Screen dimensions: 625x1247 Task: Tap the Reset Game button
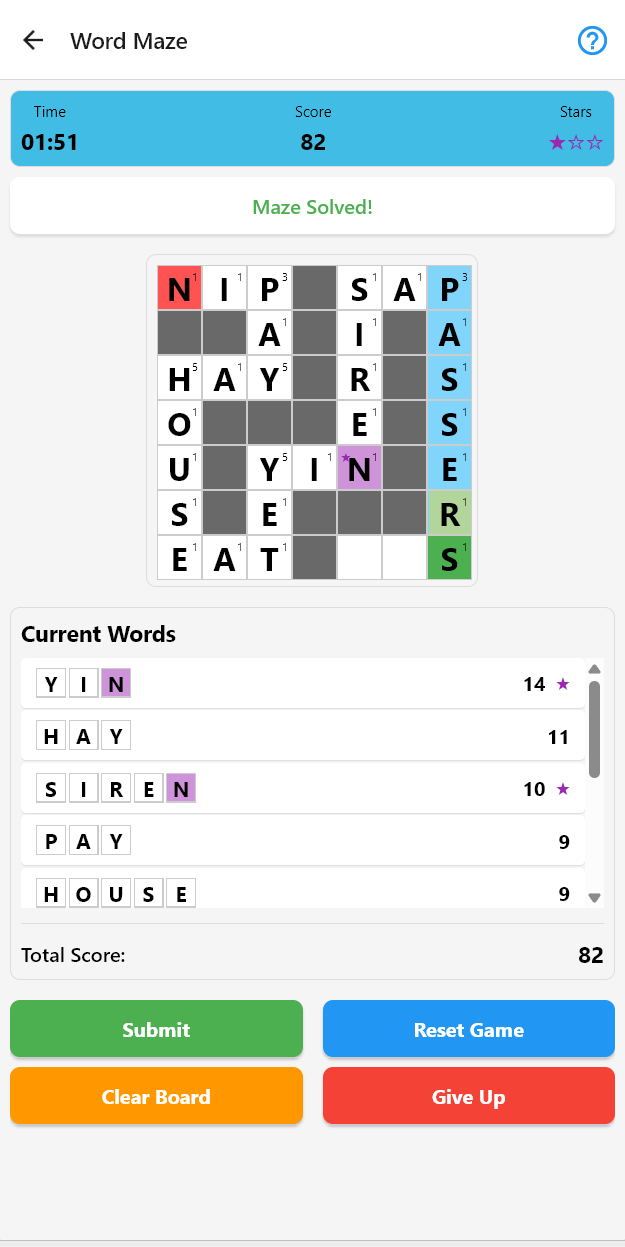468,1029
